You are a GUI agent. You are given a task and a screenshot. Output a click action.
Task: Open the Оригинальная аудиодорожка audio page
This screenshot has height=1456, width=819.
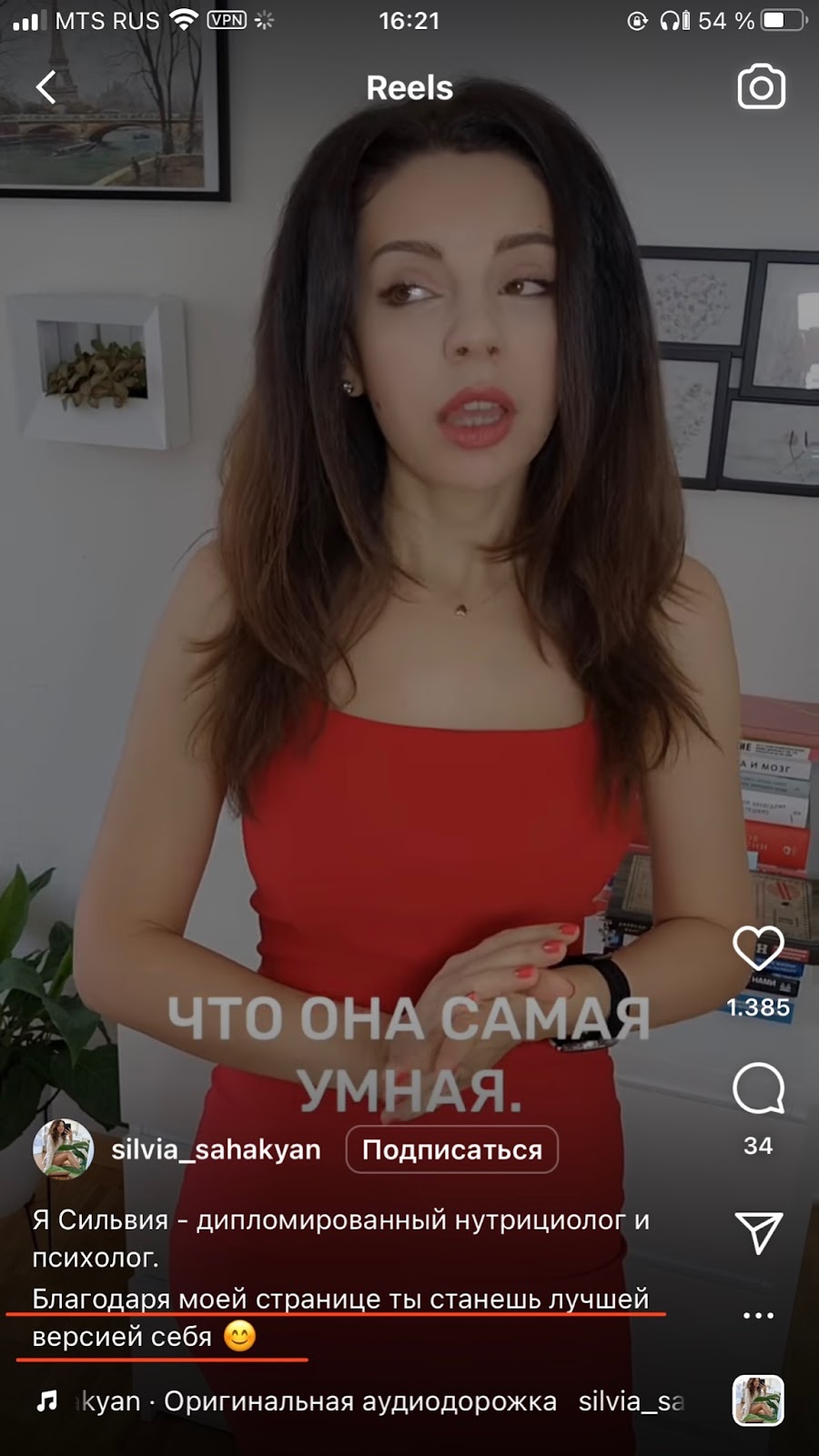[x=359, y=1401]
